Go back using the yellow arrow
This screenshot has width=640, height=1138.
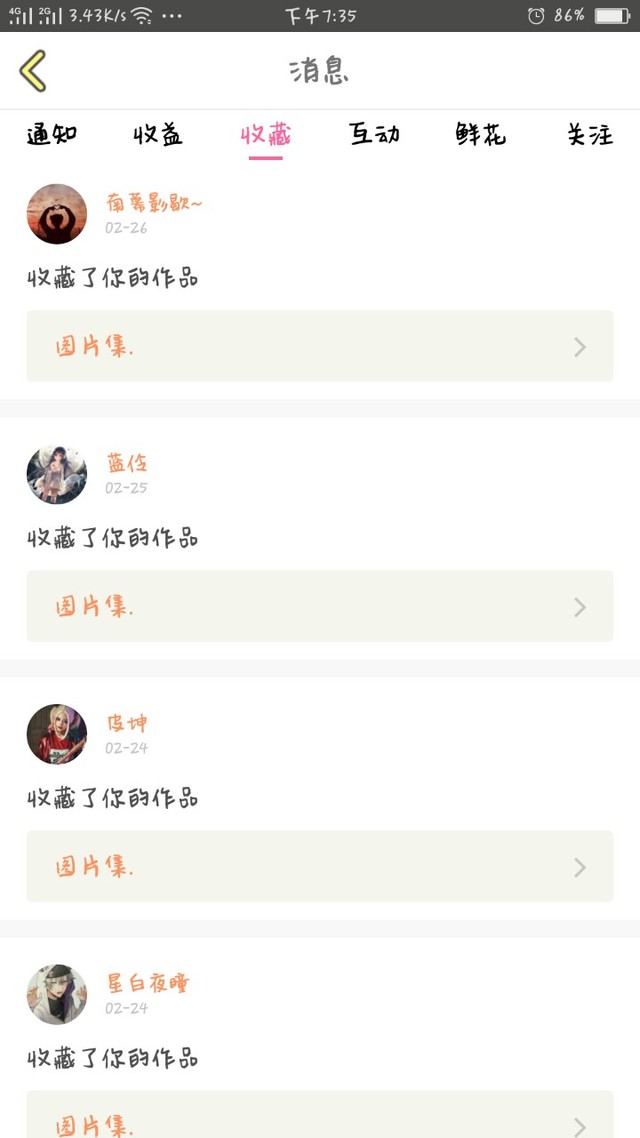pyautogui.click(x=33, y=71)
